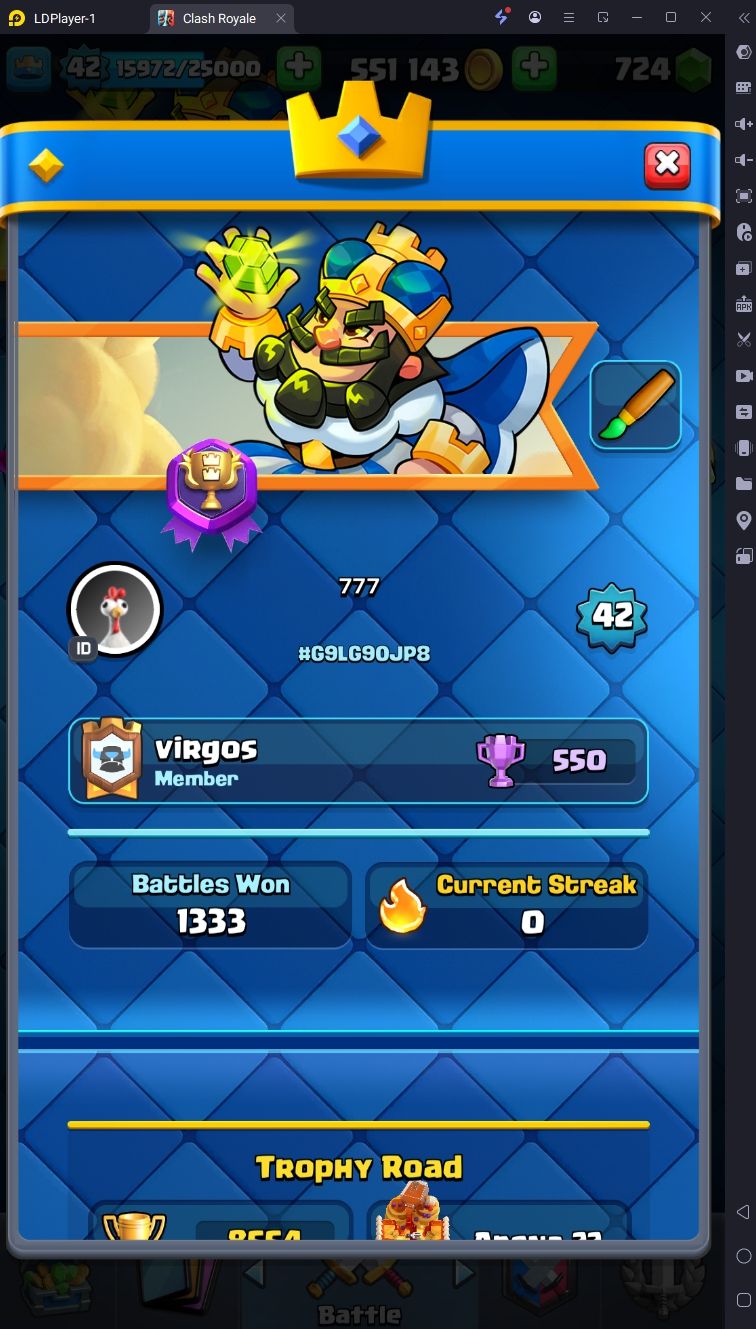Copy the player tag #G9LG90JP8
The image size is (756, 1329).
(x=364, y=654)
